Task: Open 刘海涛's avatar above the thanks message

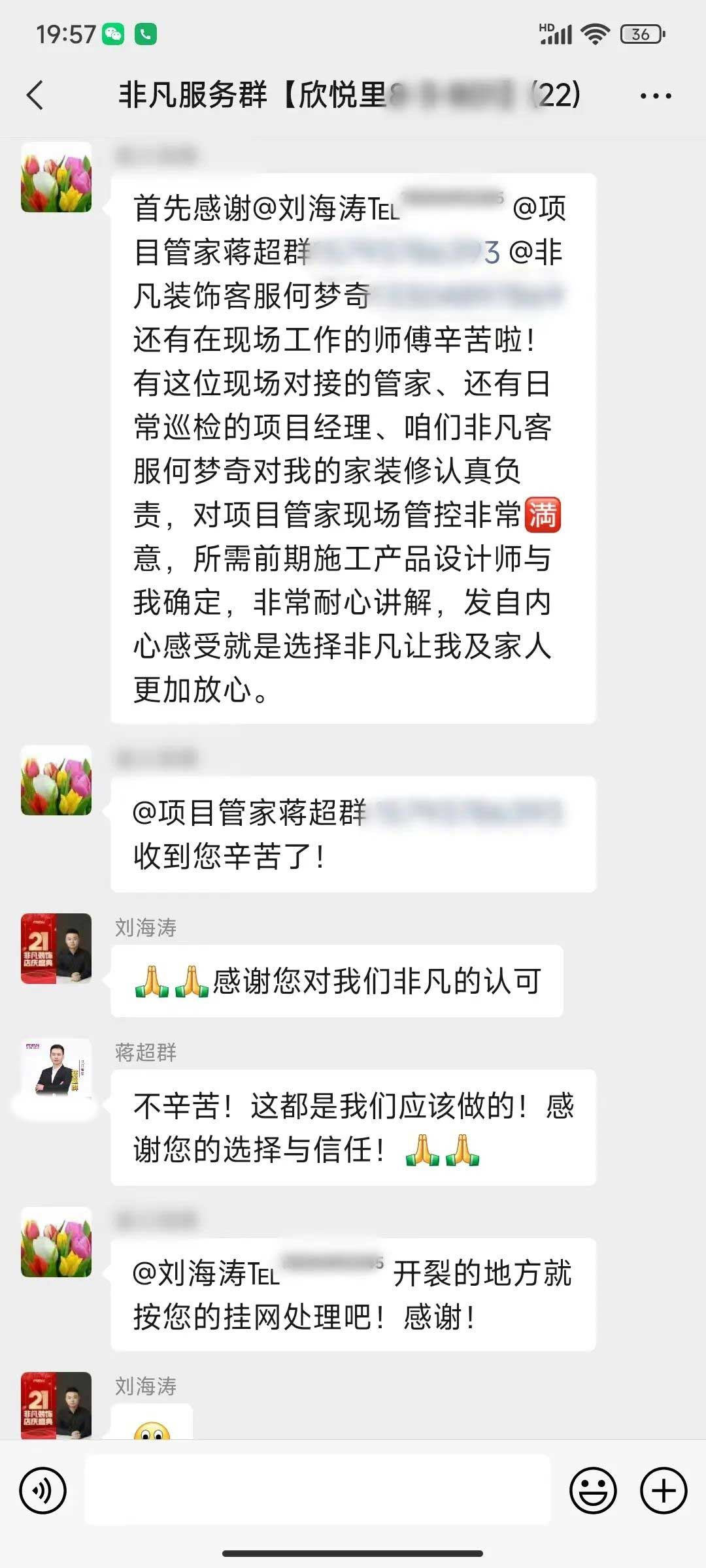Action: pos(56,948)
